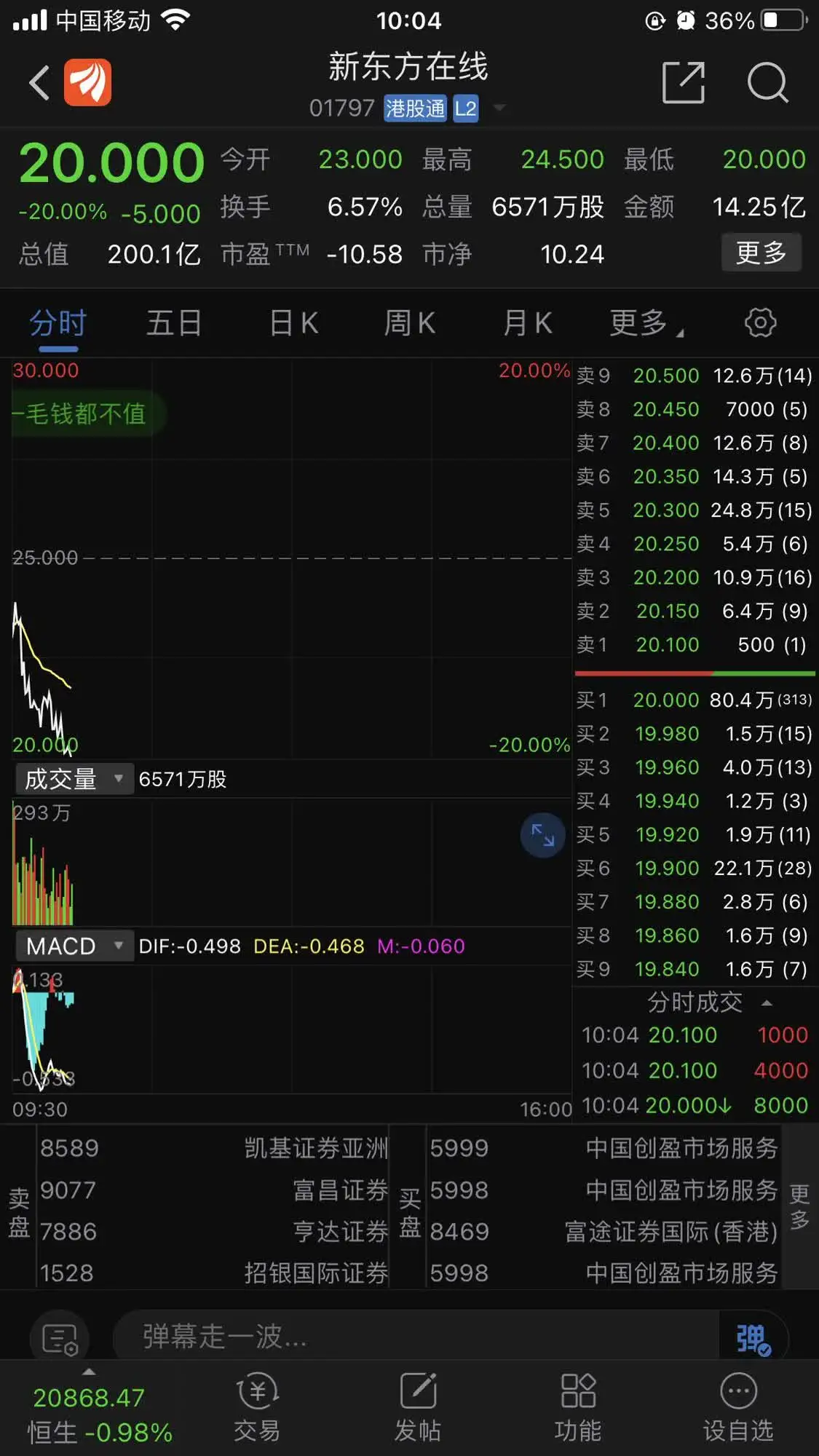The image size is (819, 1456).
Task: Open 交易 trading page
Action: click(256, 1406)
